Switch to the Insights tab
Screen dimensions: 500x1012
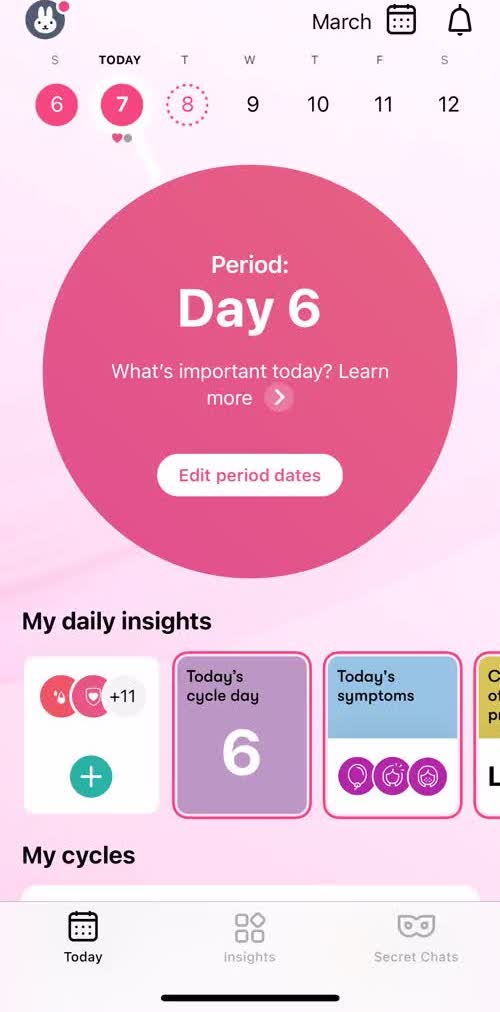pyautogui.click(x=250, y=937)
